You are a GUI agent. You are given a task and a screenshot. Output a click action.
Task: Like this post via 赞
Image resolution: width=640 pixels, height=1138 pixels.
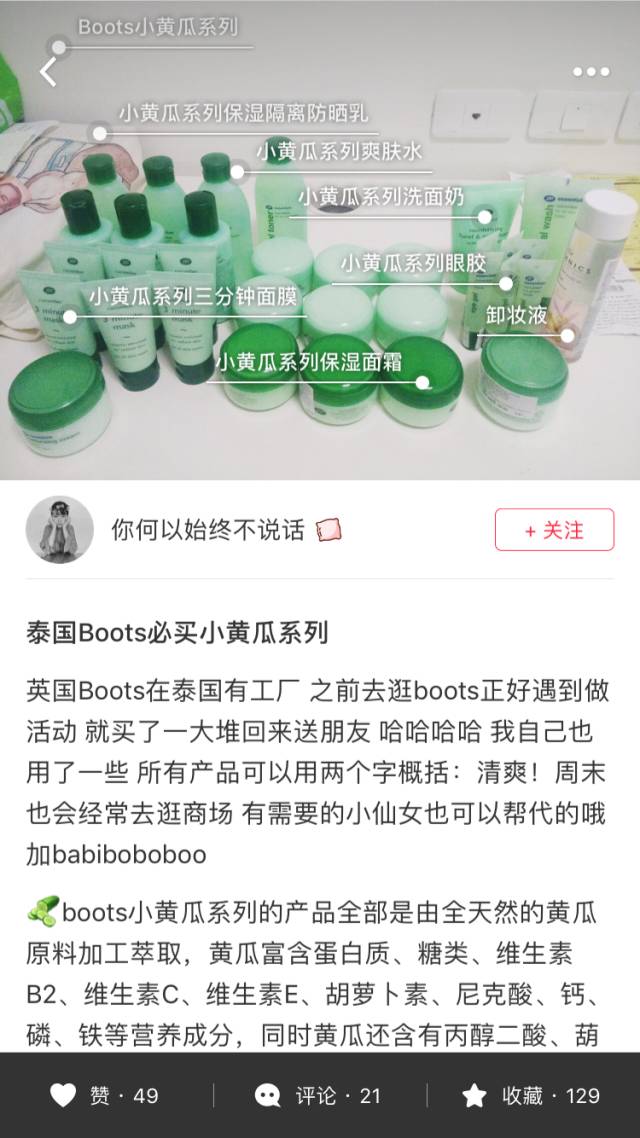[106, 1096]
